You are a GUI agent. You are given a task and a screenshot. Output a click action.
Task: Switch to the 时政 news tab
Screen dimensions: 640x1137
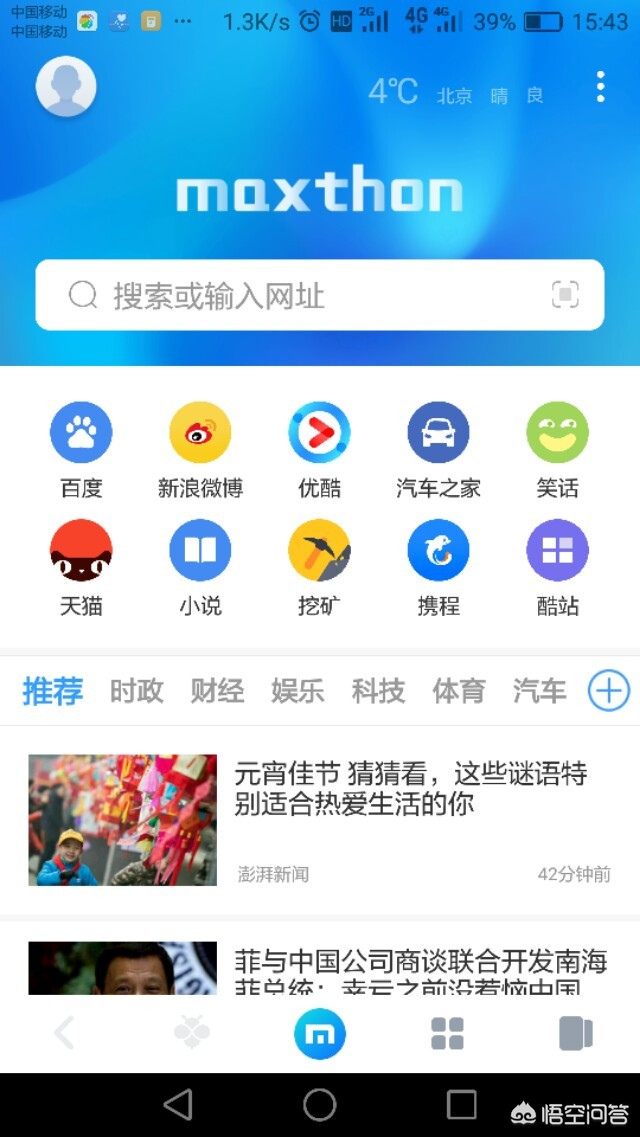(137, 691)
